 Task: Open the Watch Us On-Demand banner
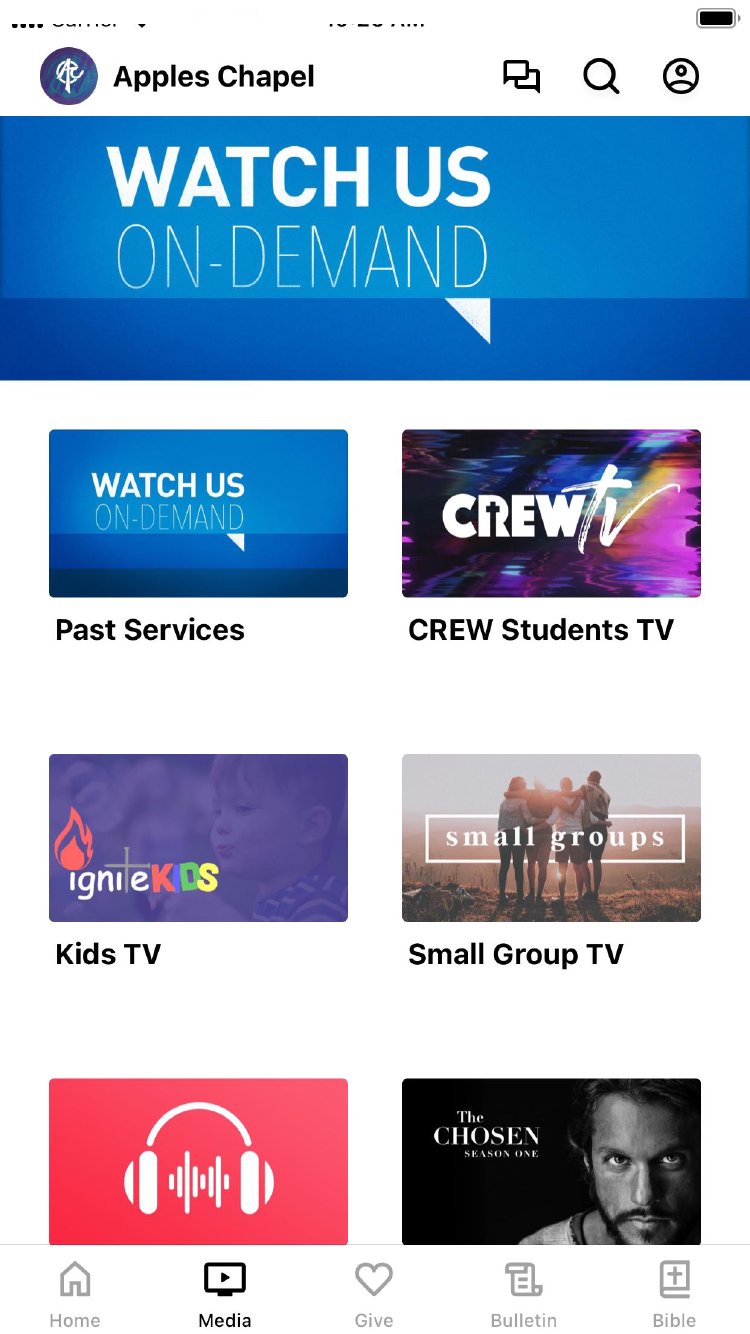[375, 248]
